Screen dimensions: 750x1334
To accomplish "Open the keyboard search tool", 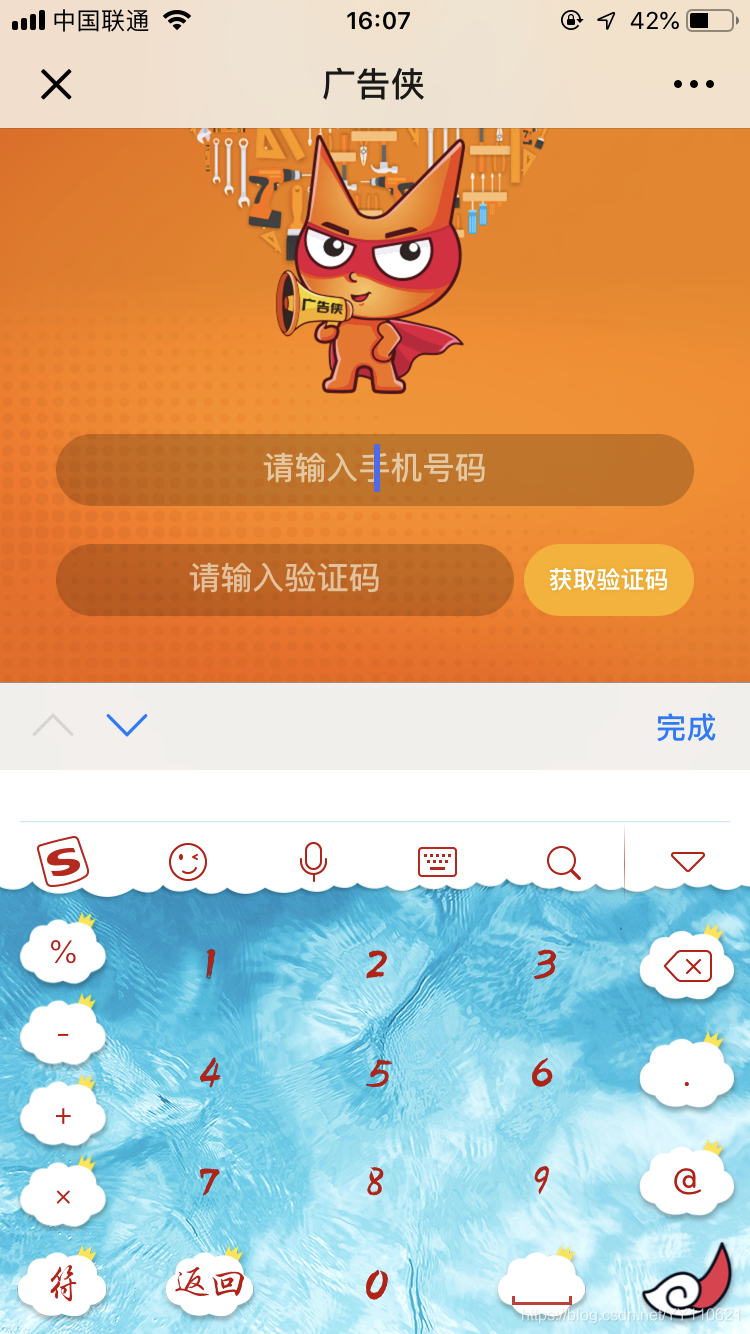I will [x=563, y=862].
